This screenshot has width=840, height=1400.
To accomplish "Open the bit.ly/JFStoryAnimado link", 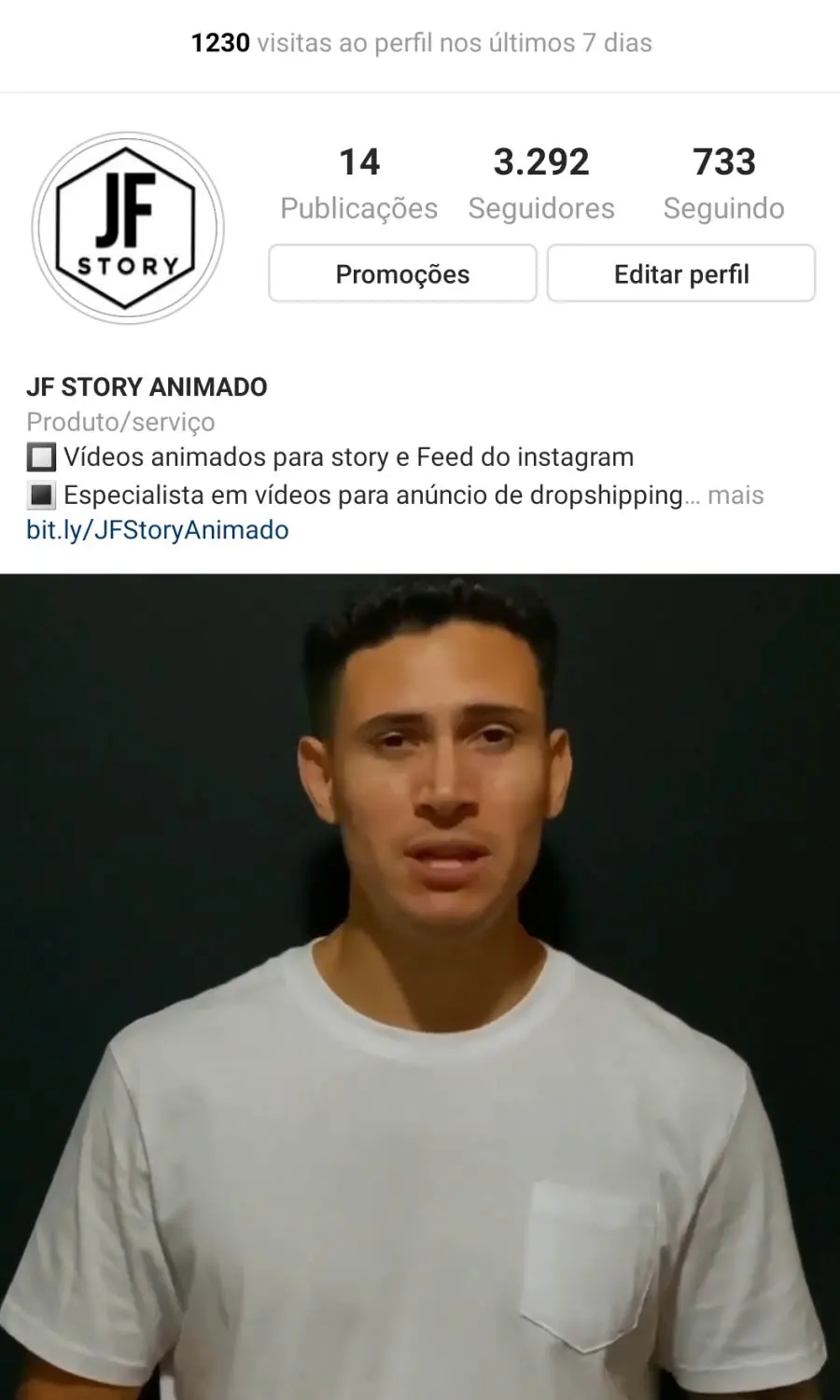I will tap(157, 529).
